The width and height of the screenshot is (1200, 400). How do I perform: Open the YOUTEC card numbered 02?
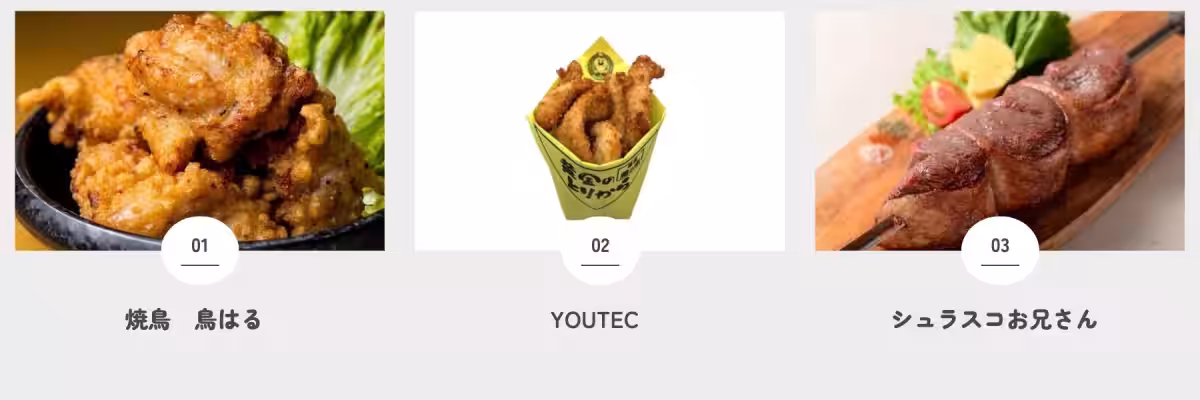pos(599,130)
